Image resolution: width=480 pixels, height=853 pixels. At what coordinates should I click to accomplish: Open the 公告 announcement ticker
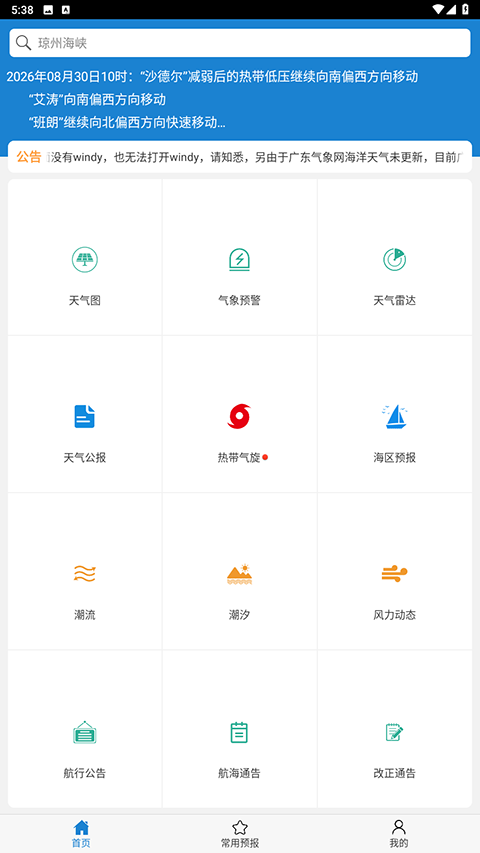(x=240, y=157)
